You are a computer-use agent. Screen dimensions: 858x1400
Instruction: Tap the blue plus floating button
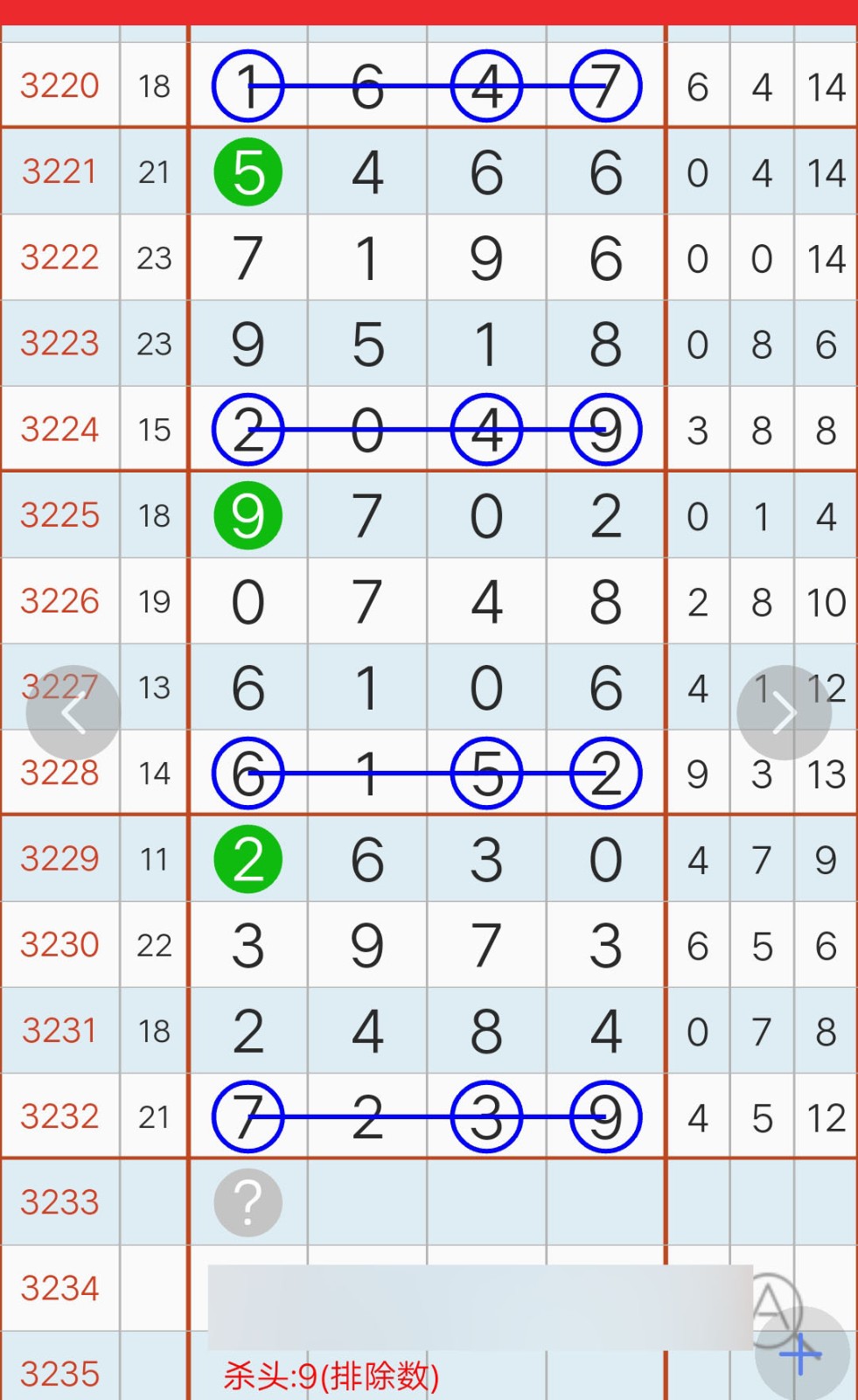pos(801,1354)
